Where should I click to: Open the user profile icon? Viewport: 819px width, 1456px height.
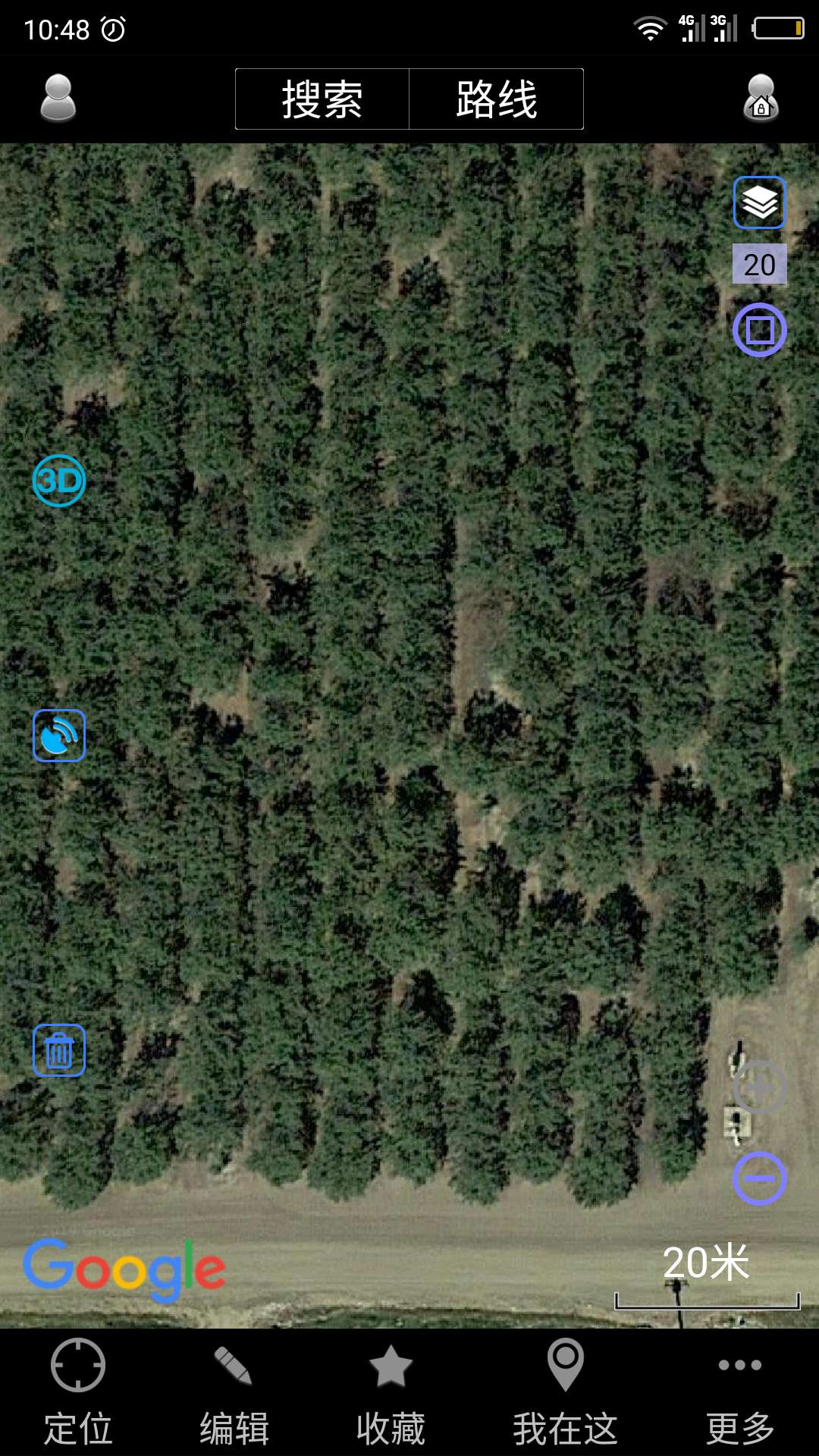(x=58, y=99)
